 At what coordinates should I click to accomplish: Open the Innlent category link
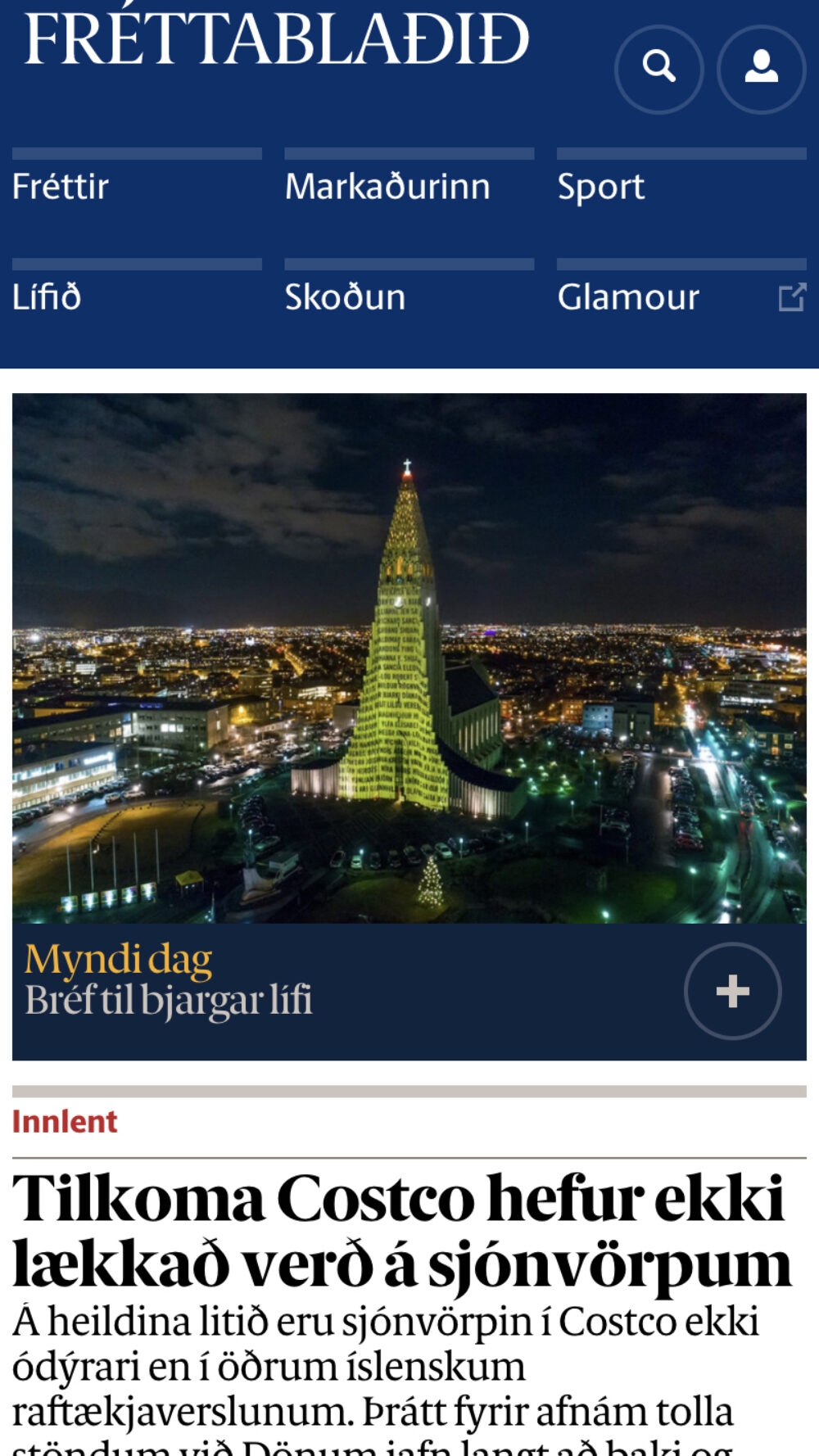pos(65,1122)
